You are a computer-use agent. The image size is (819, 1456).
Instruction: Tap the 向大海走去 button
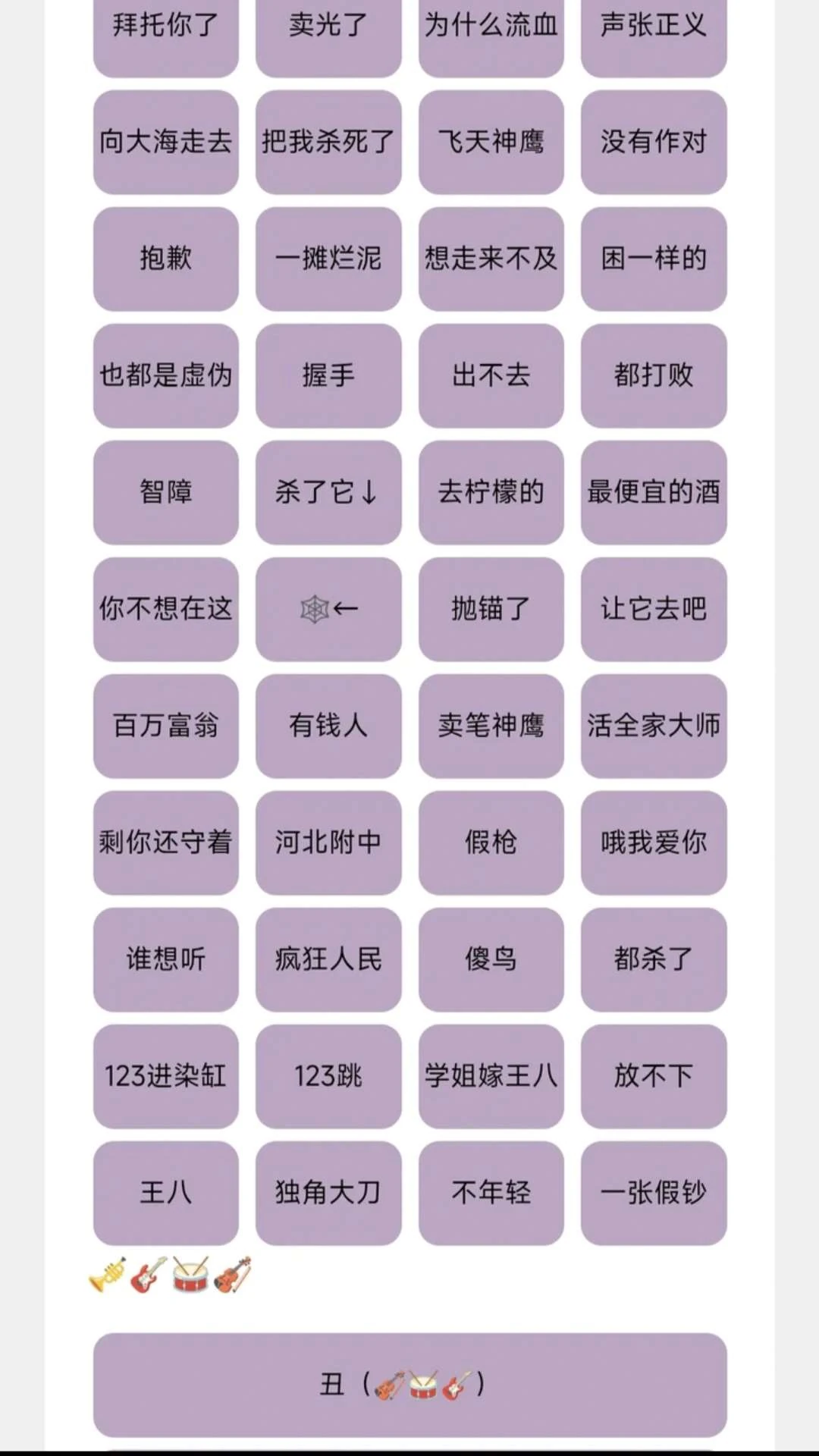click(x=165, y=142)
